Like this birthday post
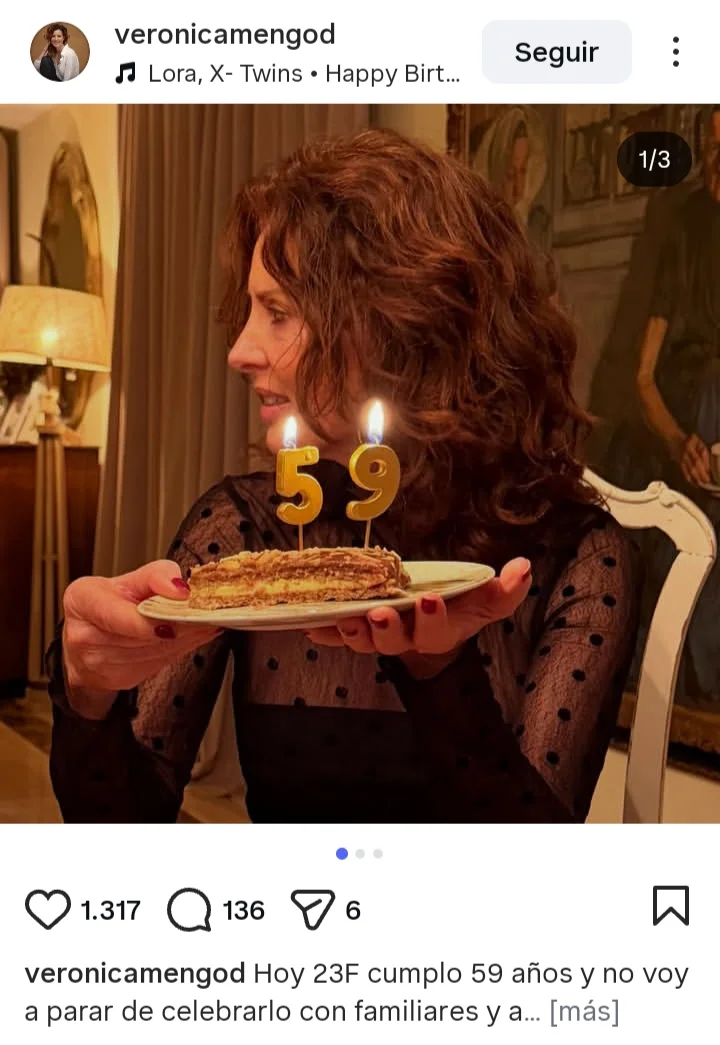This screenshot has height=1045, width=720. [x=47, y=909]
